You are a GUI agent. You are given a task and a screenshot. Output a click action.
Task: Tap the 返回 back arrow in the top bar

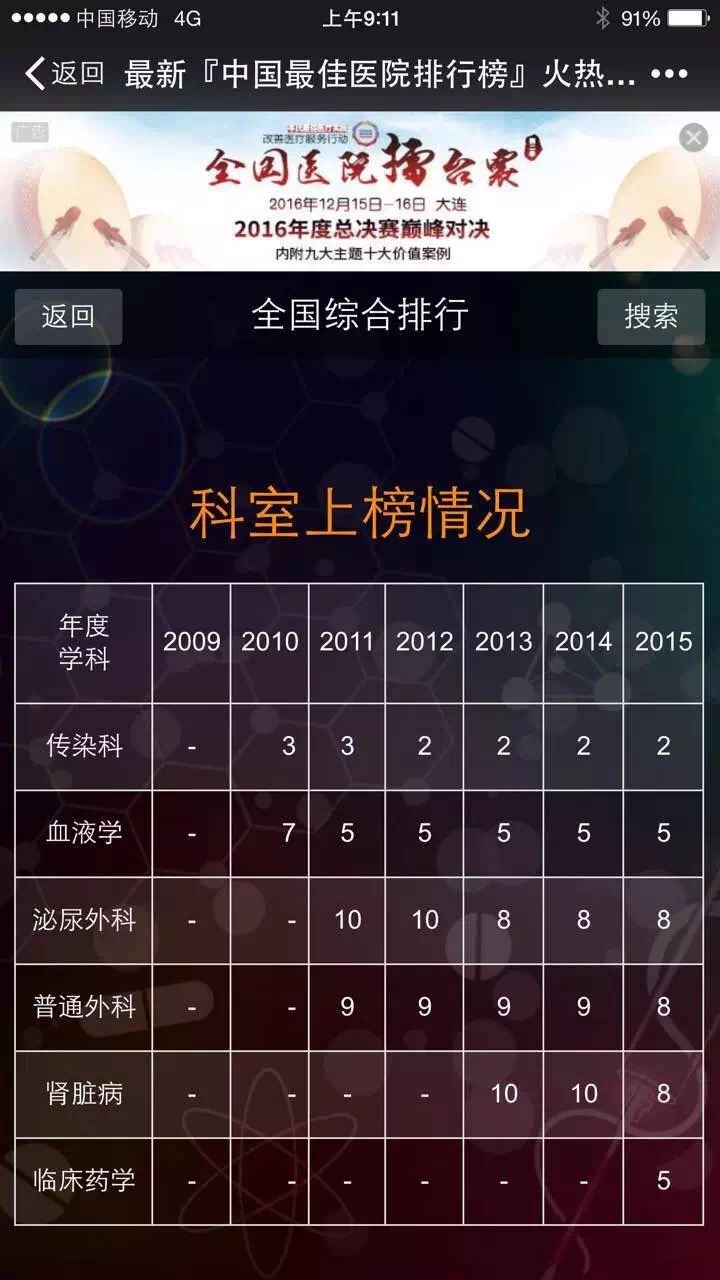[x=62, y=73]
